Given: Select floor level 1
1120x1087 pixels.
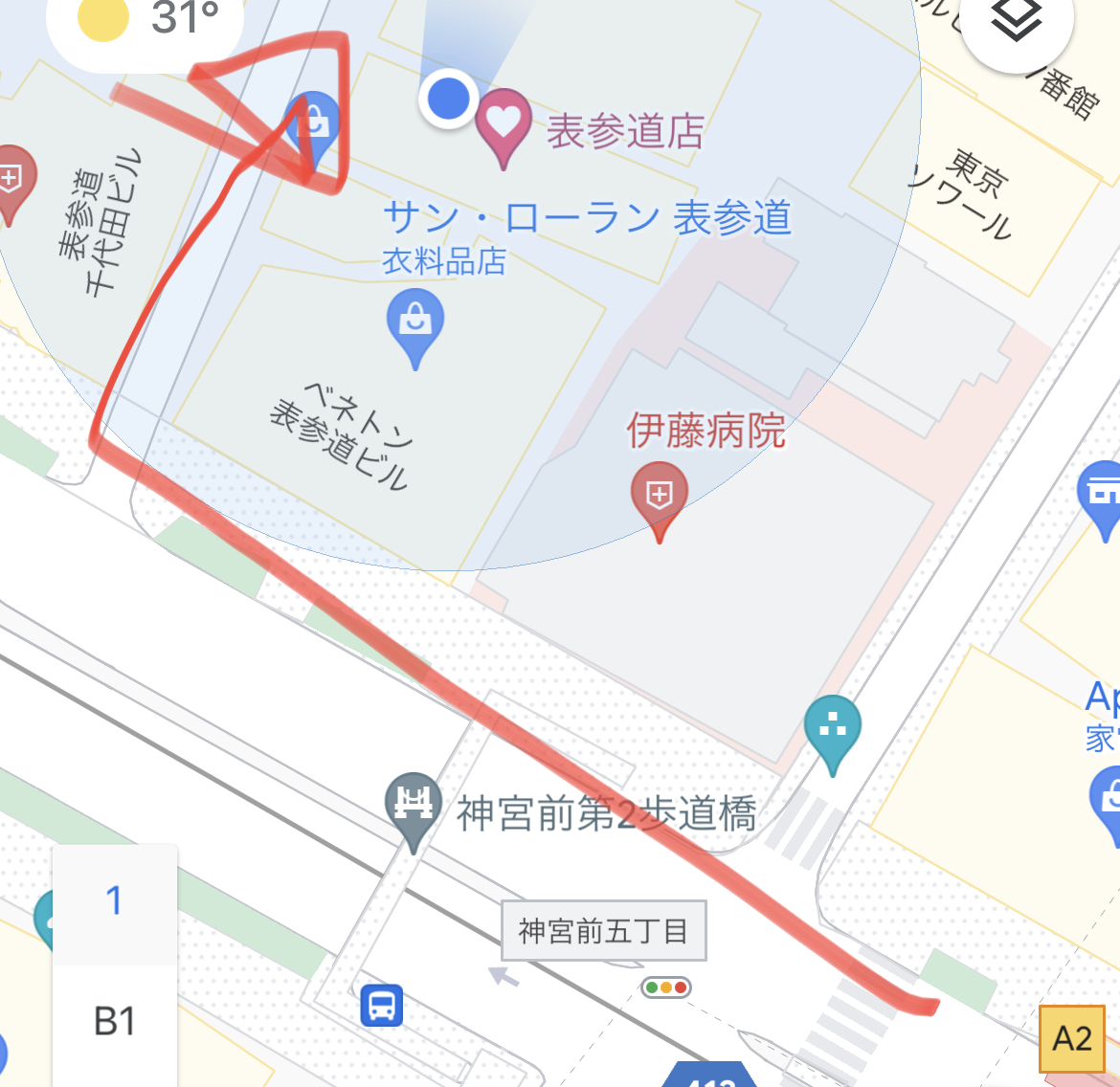Looking at the screenshot, I should [115, 901].
